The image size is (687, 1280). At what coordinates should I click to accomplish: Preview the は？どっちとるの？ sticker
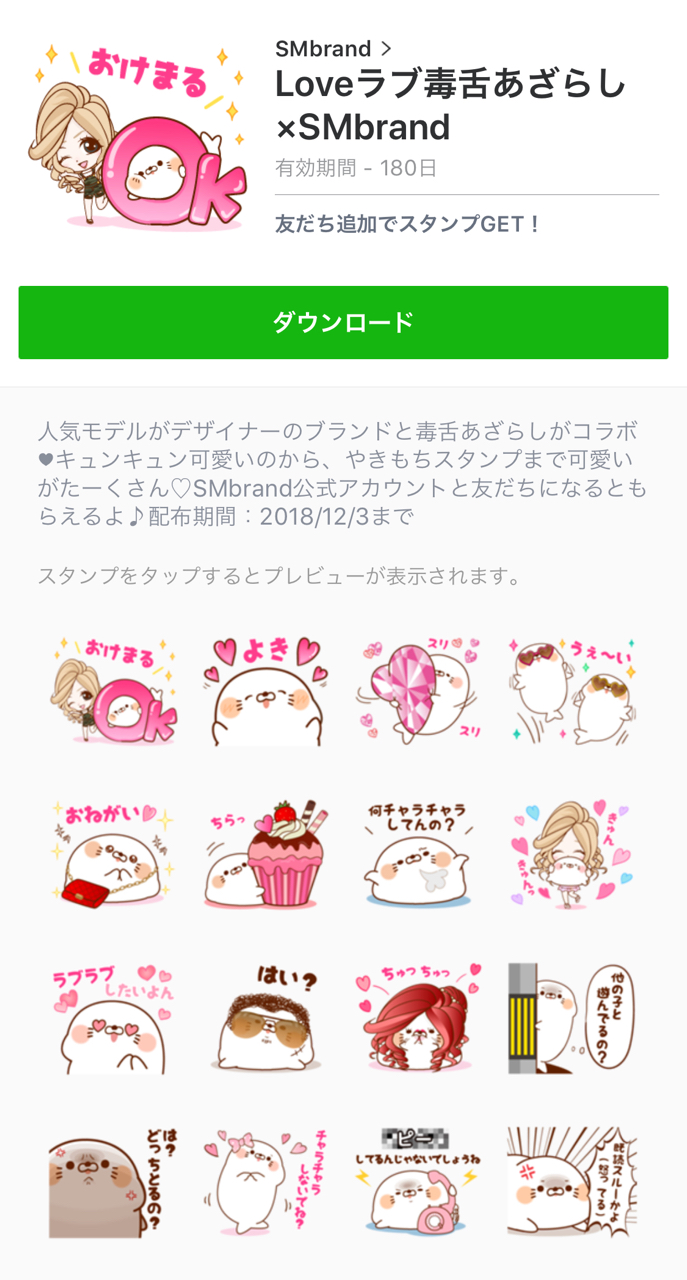tap(114, 1182)
